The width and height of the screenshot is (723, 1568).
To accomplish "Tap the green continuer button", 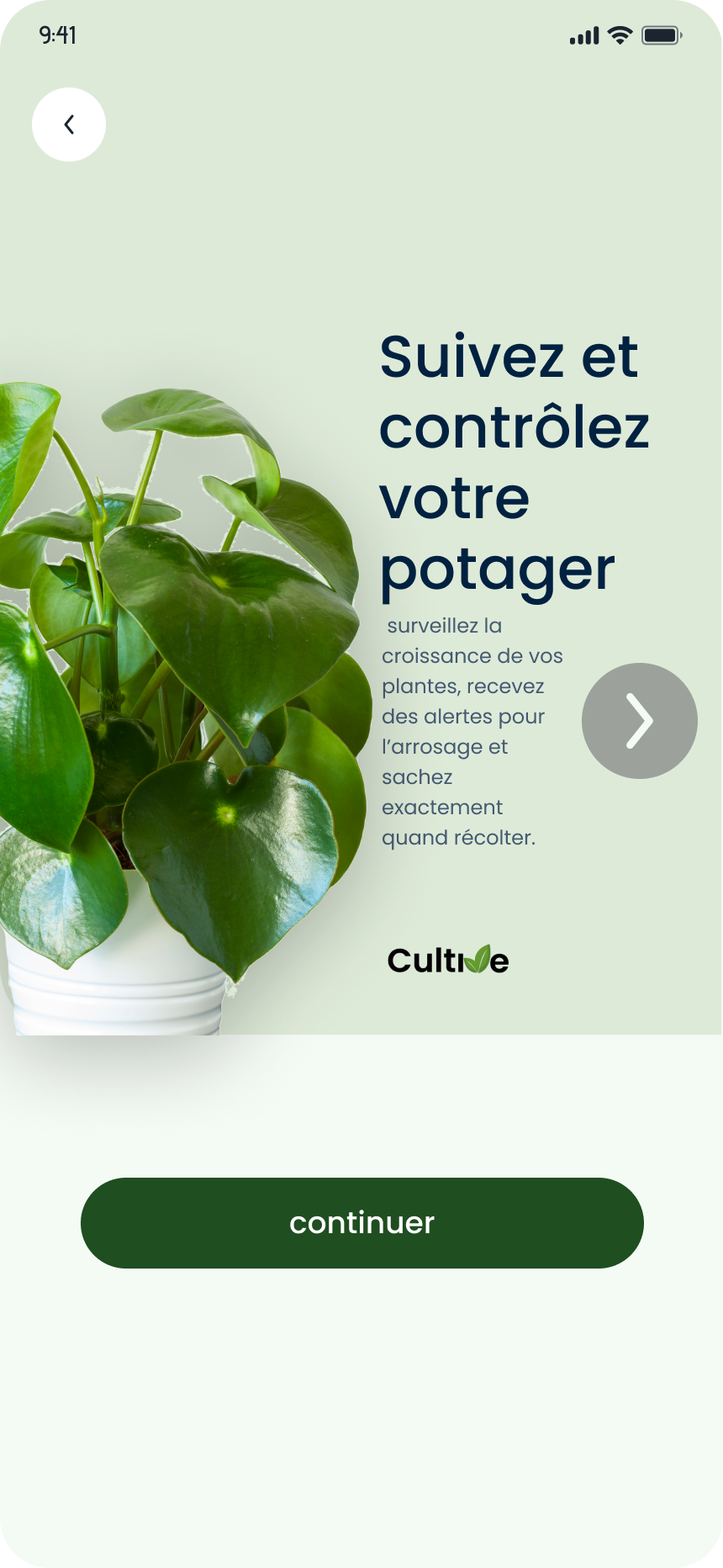I will [x=361, y=1222].
